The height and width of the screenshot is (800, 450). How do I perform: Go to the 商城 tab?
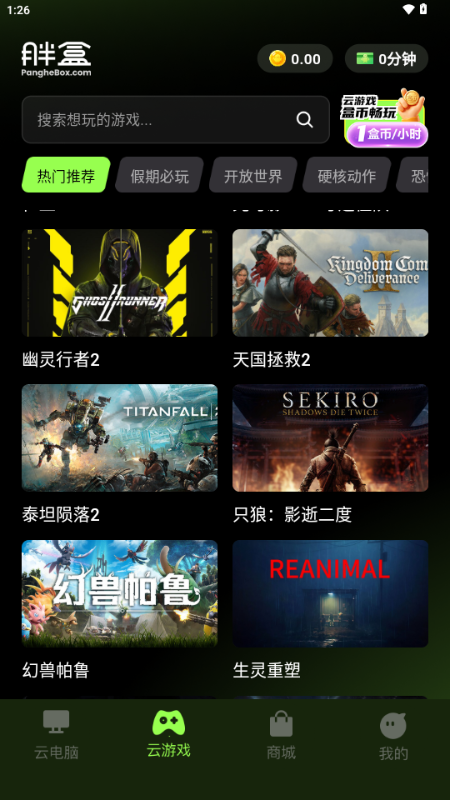[281, 735]
